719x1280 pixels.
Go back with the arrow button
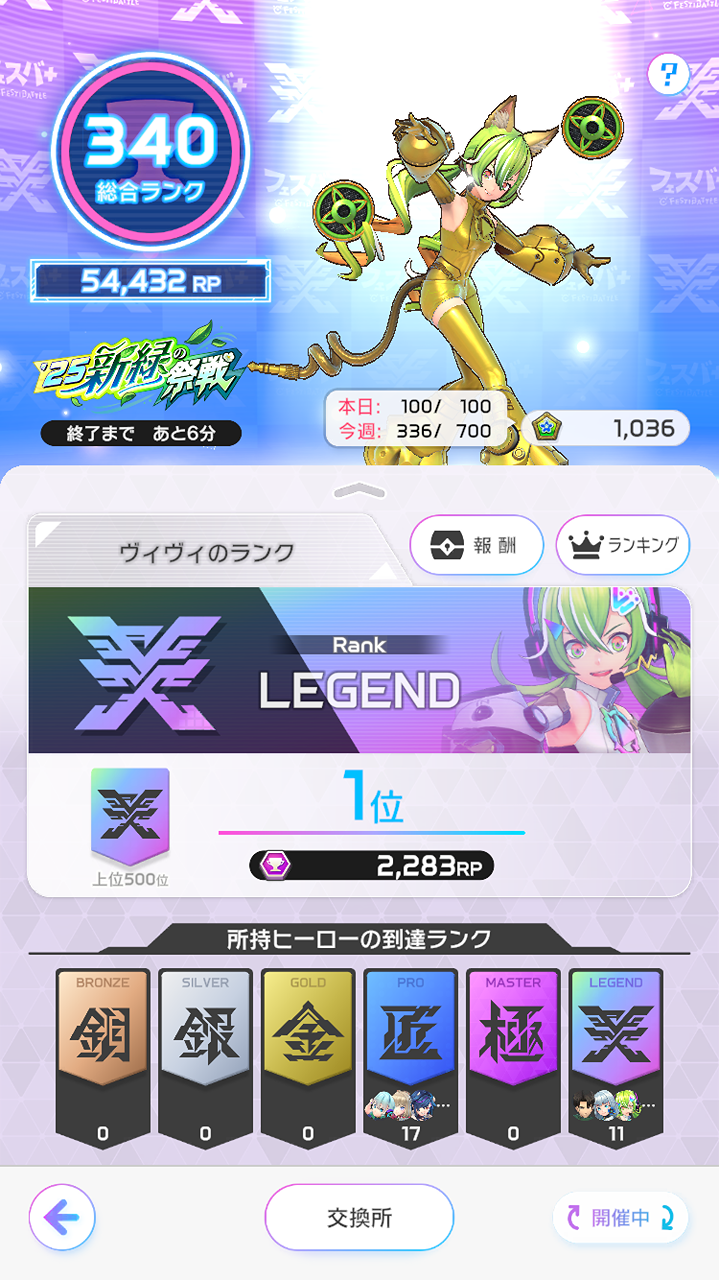tap(62, 1217)
